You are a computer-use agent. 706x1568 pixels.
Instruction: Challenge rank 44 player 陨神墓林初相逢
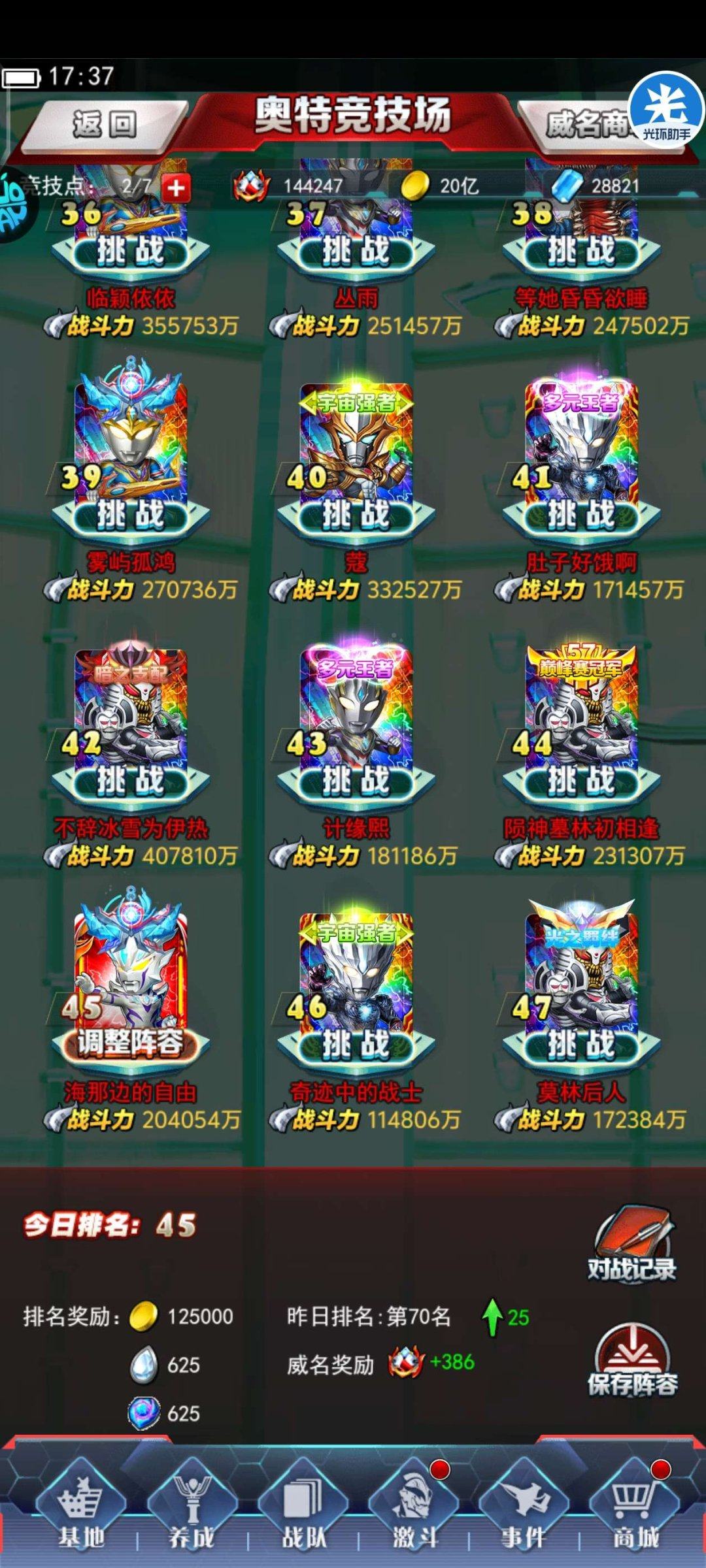[x=582, y=781]
